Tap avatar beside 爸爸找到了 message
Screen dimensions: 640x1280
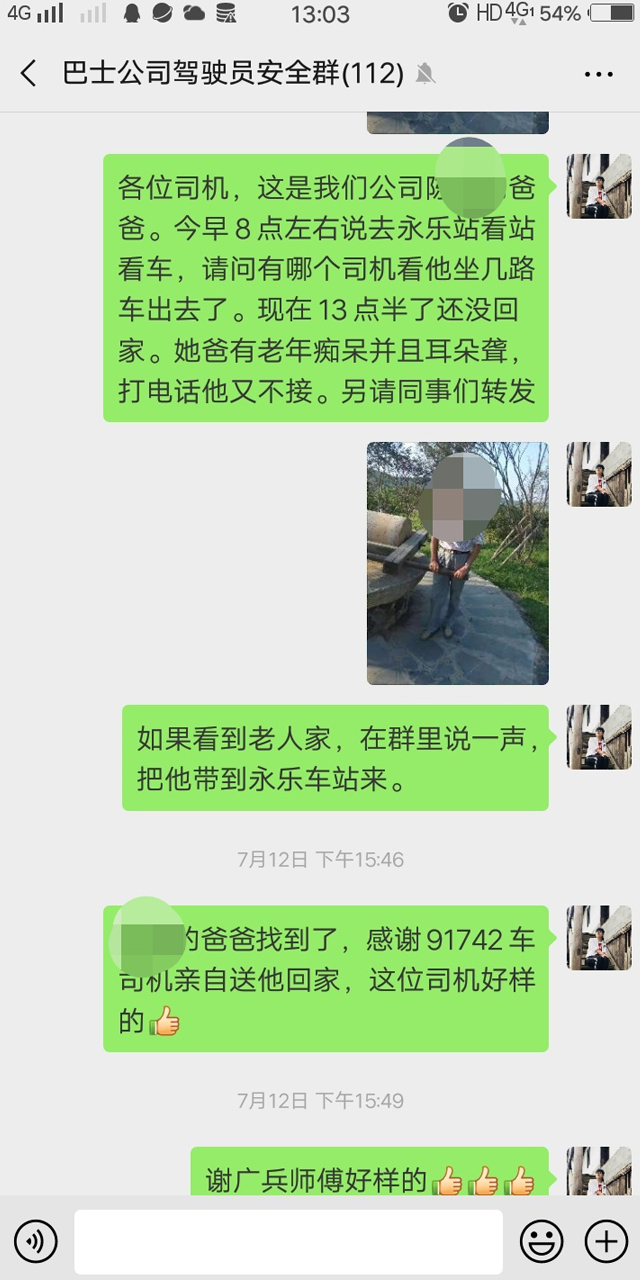tap(598, 938)
